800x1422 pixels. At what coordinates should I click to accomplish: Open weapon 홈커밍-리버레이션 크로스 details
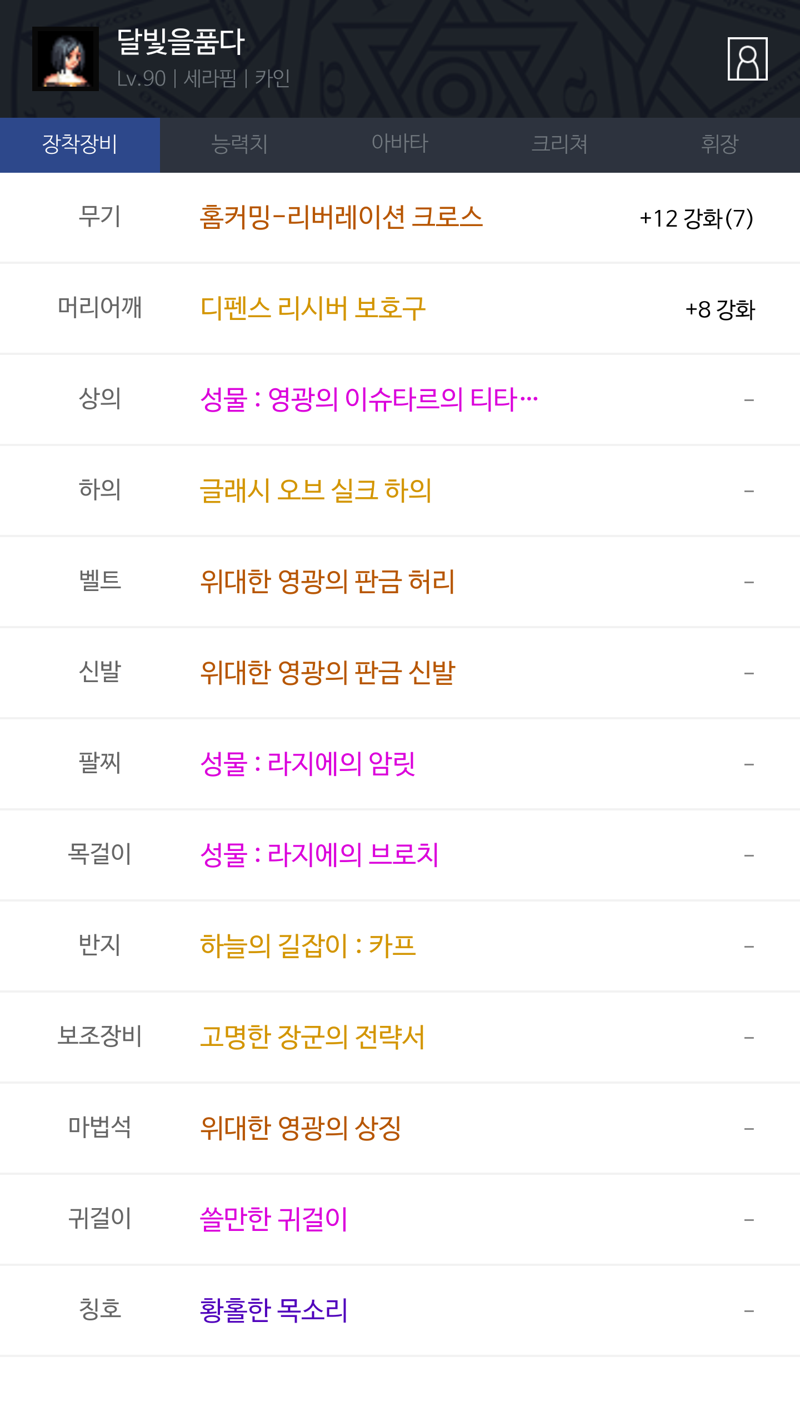(341, 217)
